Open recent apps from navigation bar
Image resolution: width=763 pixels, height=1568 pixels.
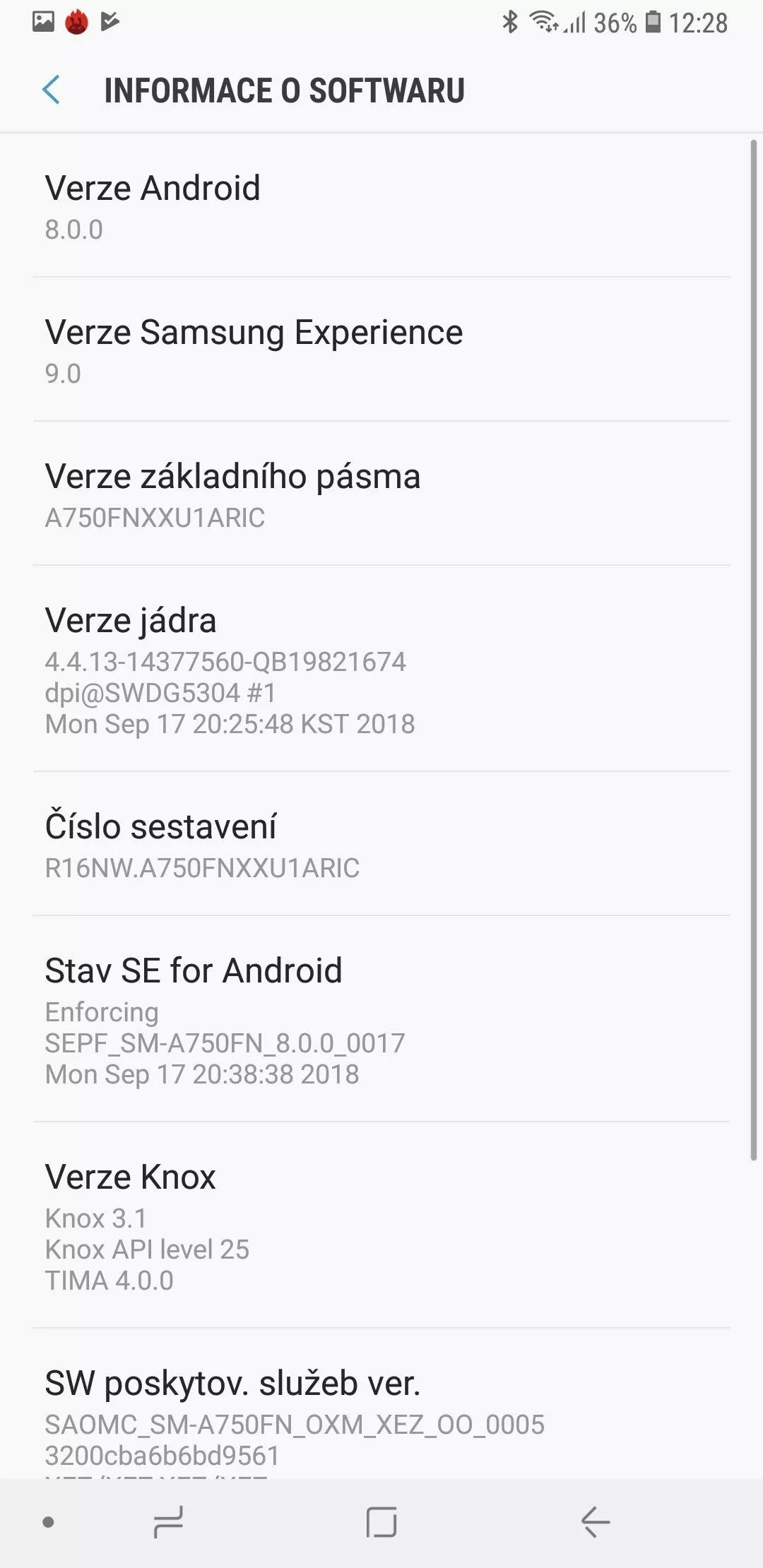pos(168,1522)
